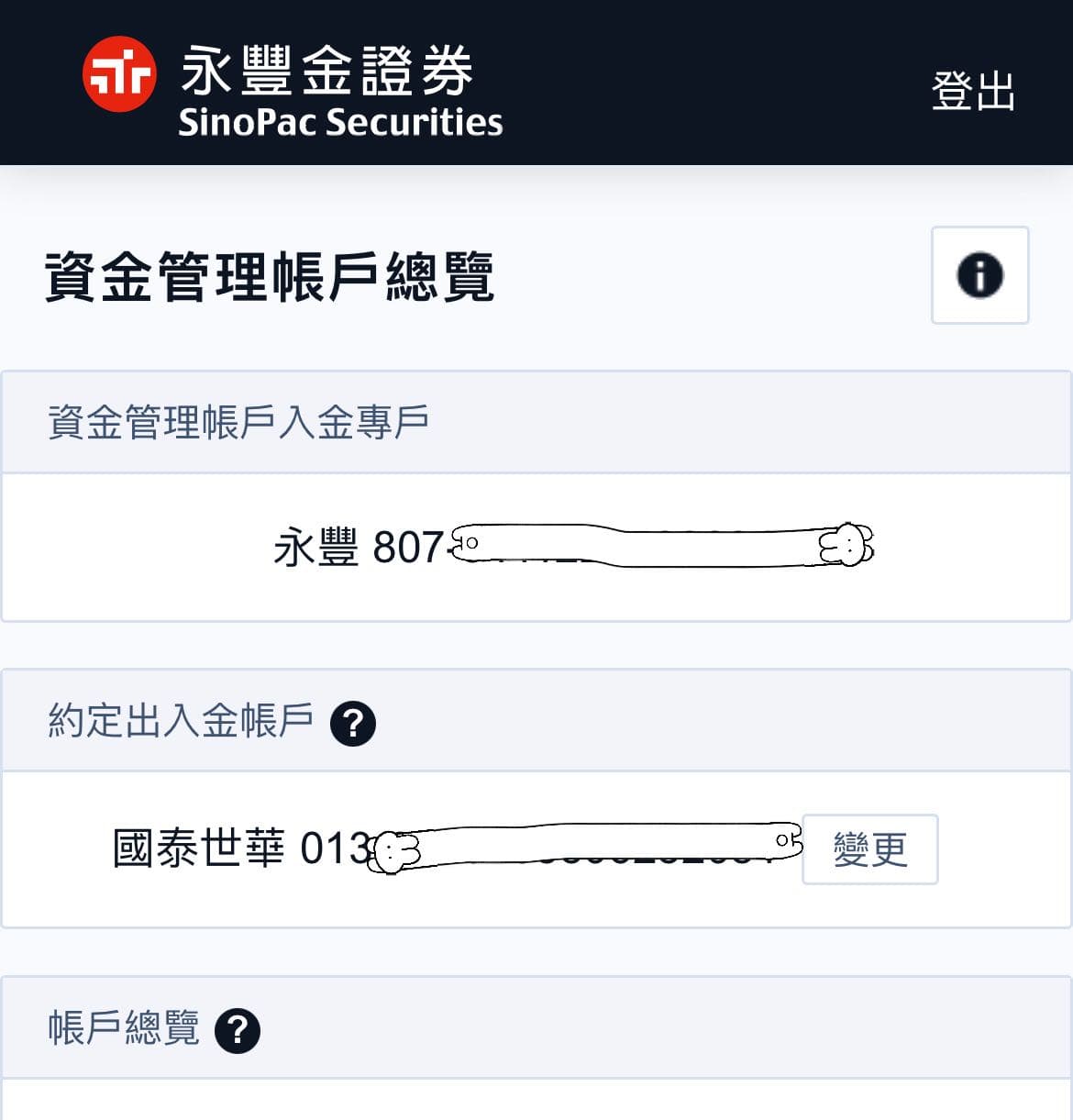Click 登出 to log out

tap(975, 91)
